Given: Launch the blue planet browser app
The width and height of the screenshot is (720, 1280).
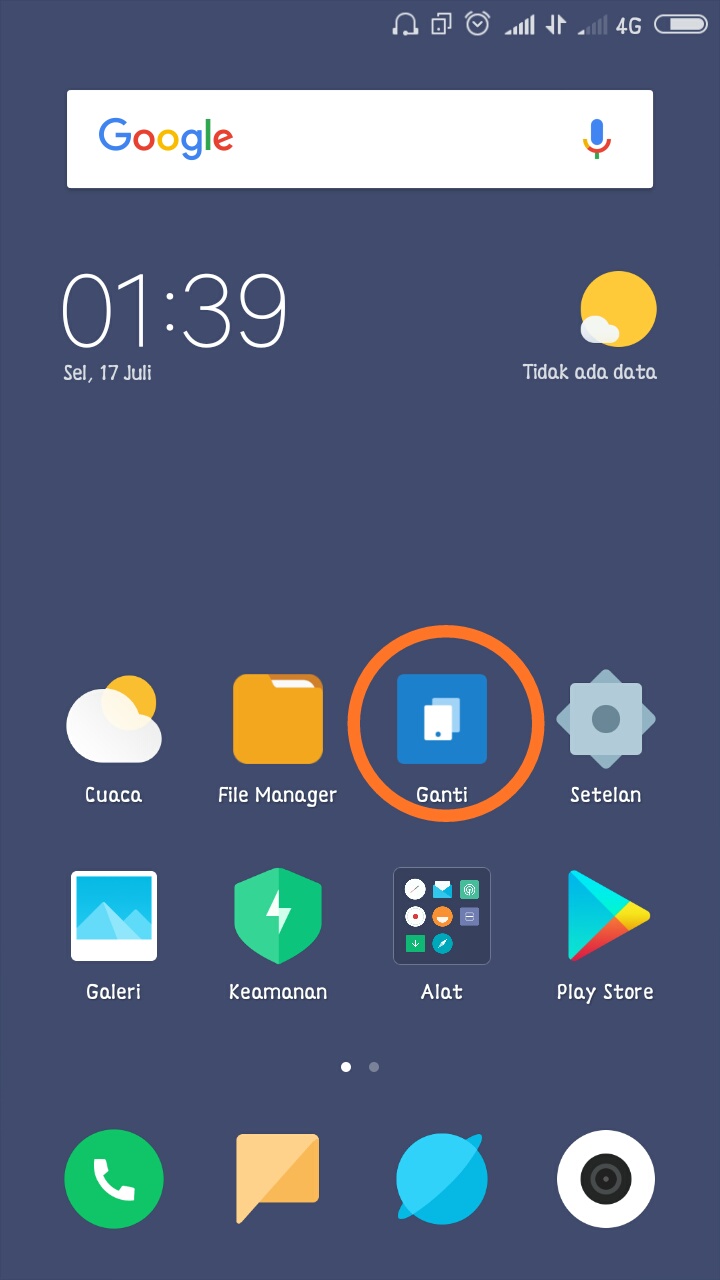Looking at the screenshot, I should 442,1179.
